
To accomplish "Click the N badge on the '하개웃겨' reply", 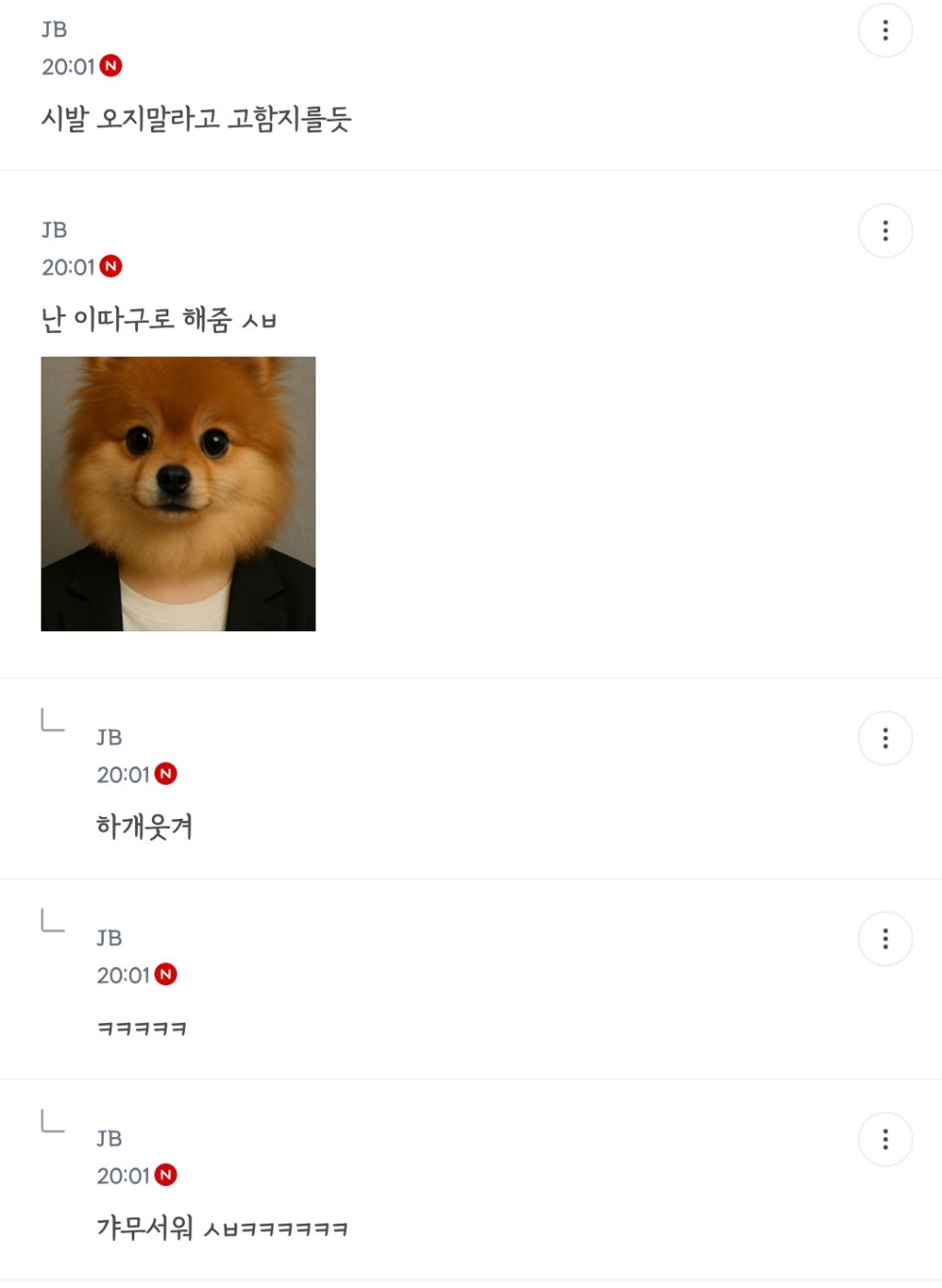I will pyautogui.click(x=167, y=774).
